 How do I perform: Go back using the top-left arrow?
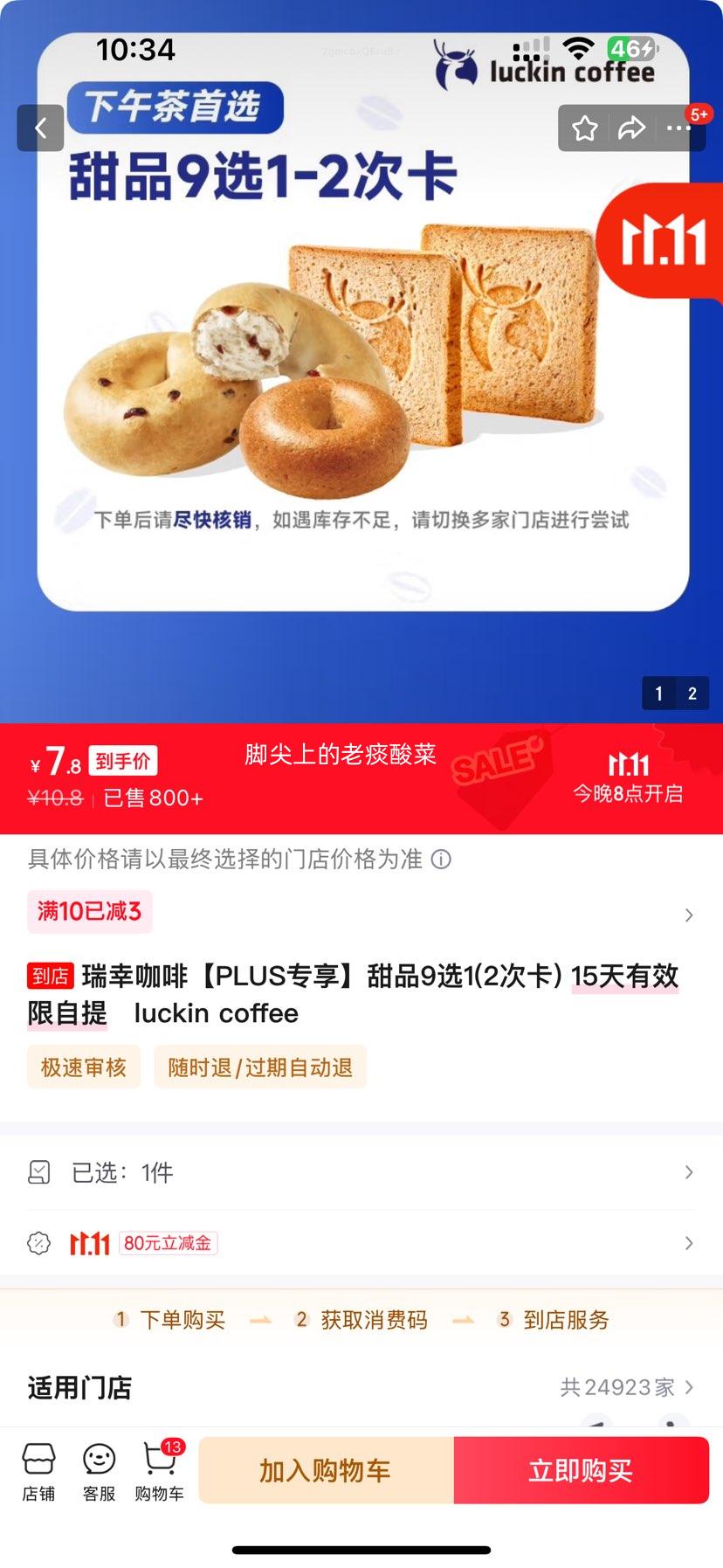click(40, 128)
